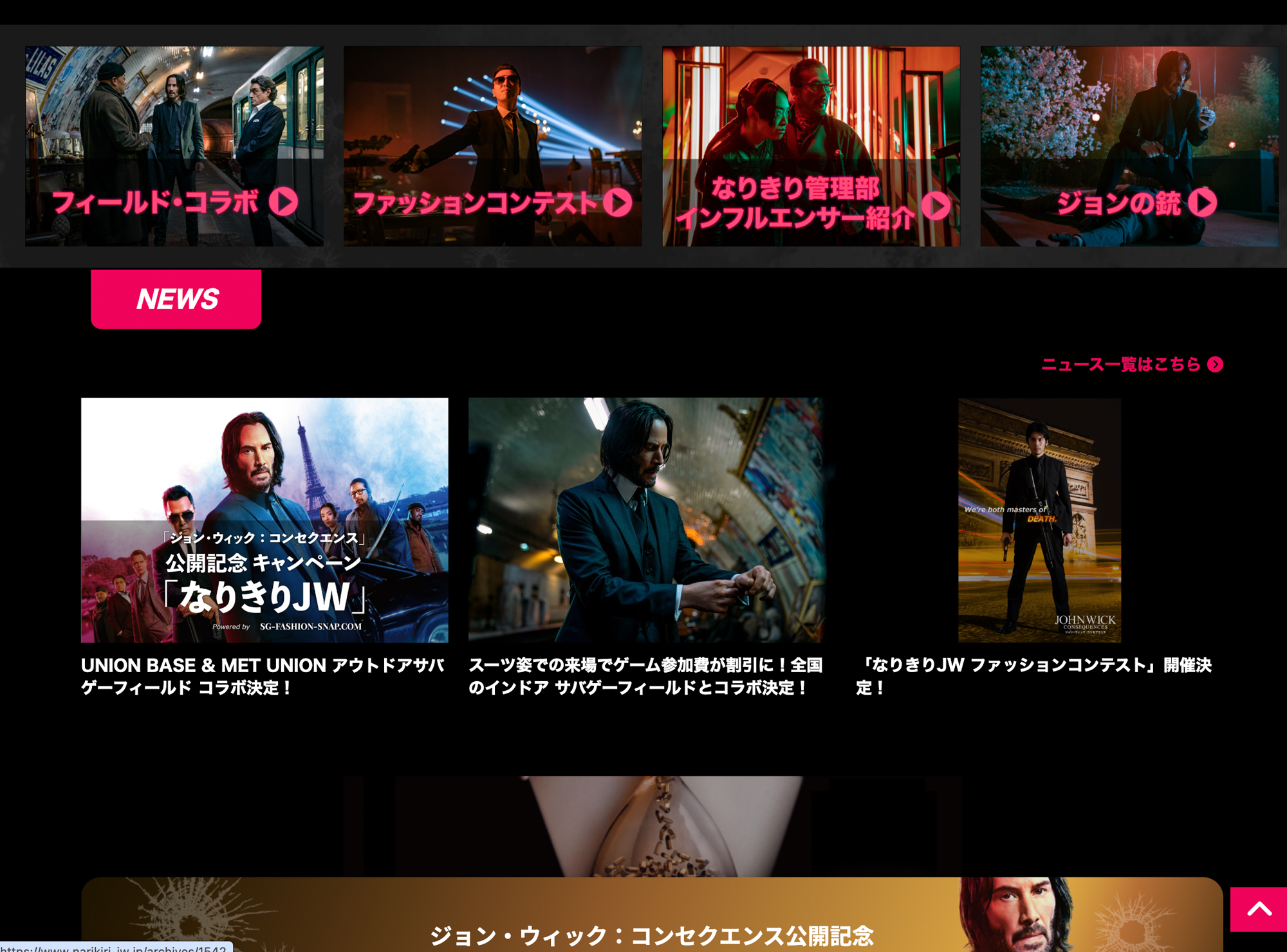
Task: Open なりきり管理部 インフルエンサー紹介 banner
Action: click(811, 146)
